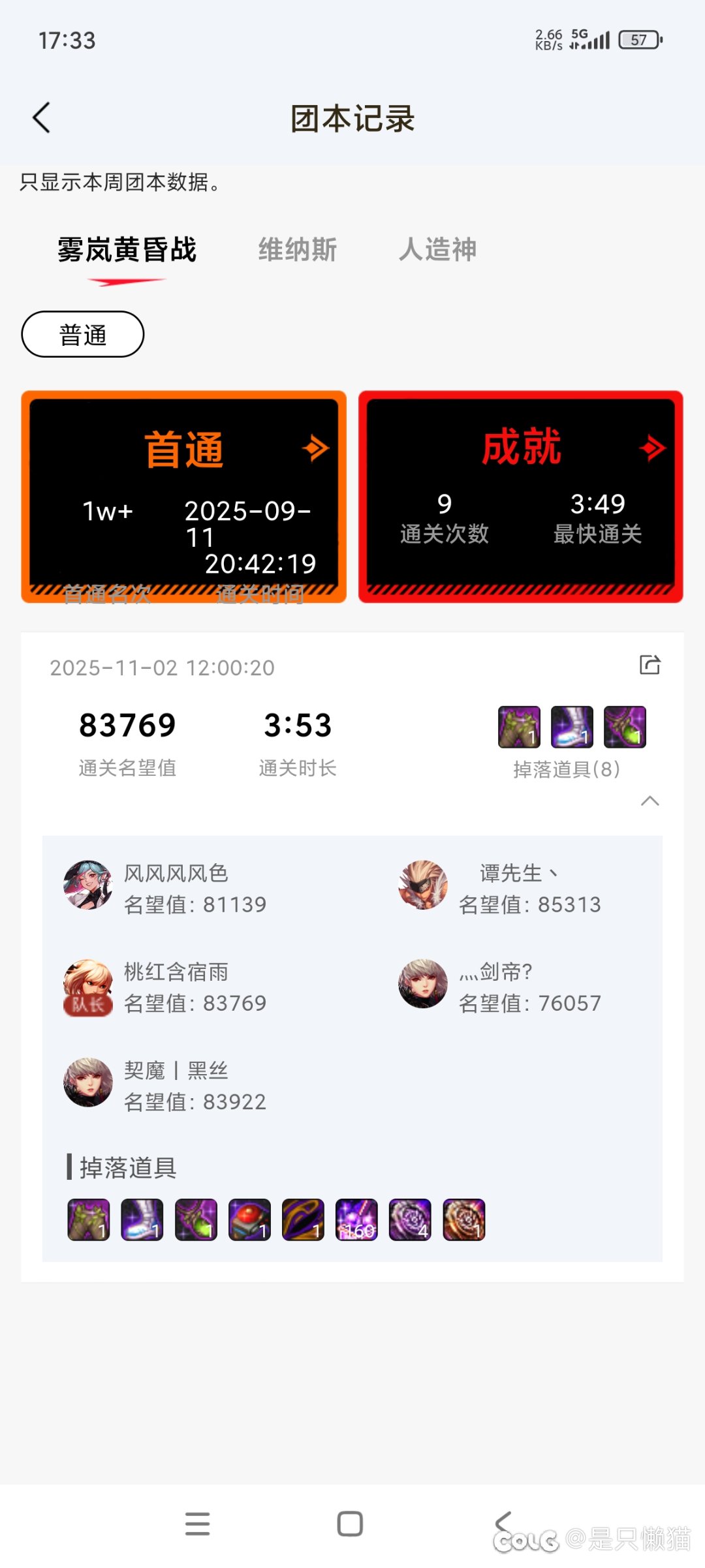Collapse the raid record details
This screenshot has width=705, height=1568.
pyautogui.click(x=650, y=801)
